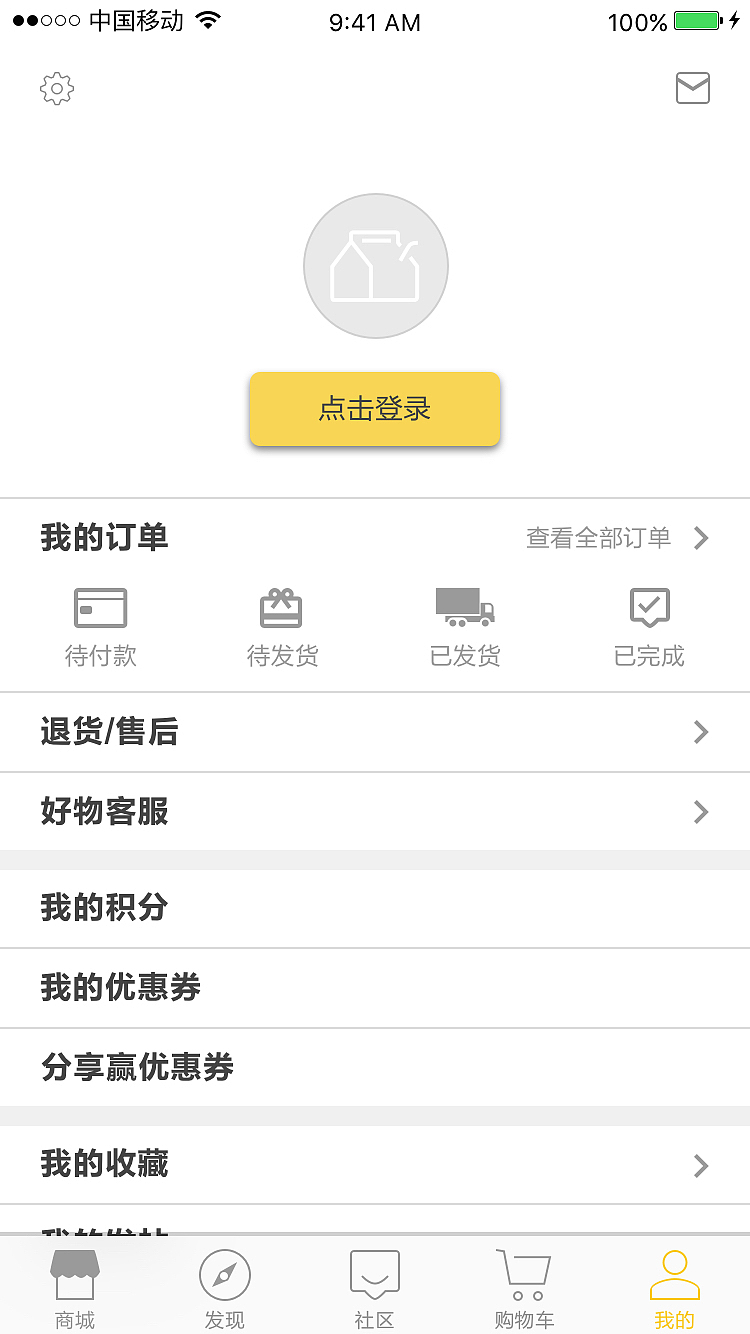This screenshot has height=1334, width=750.
Task: Open the 购物车 shopping cart icon
Action: pos(524,1271)
